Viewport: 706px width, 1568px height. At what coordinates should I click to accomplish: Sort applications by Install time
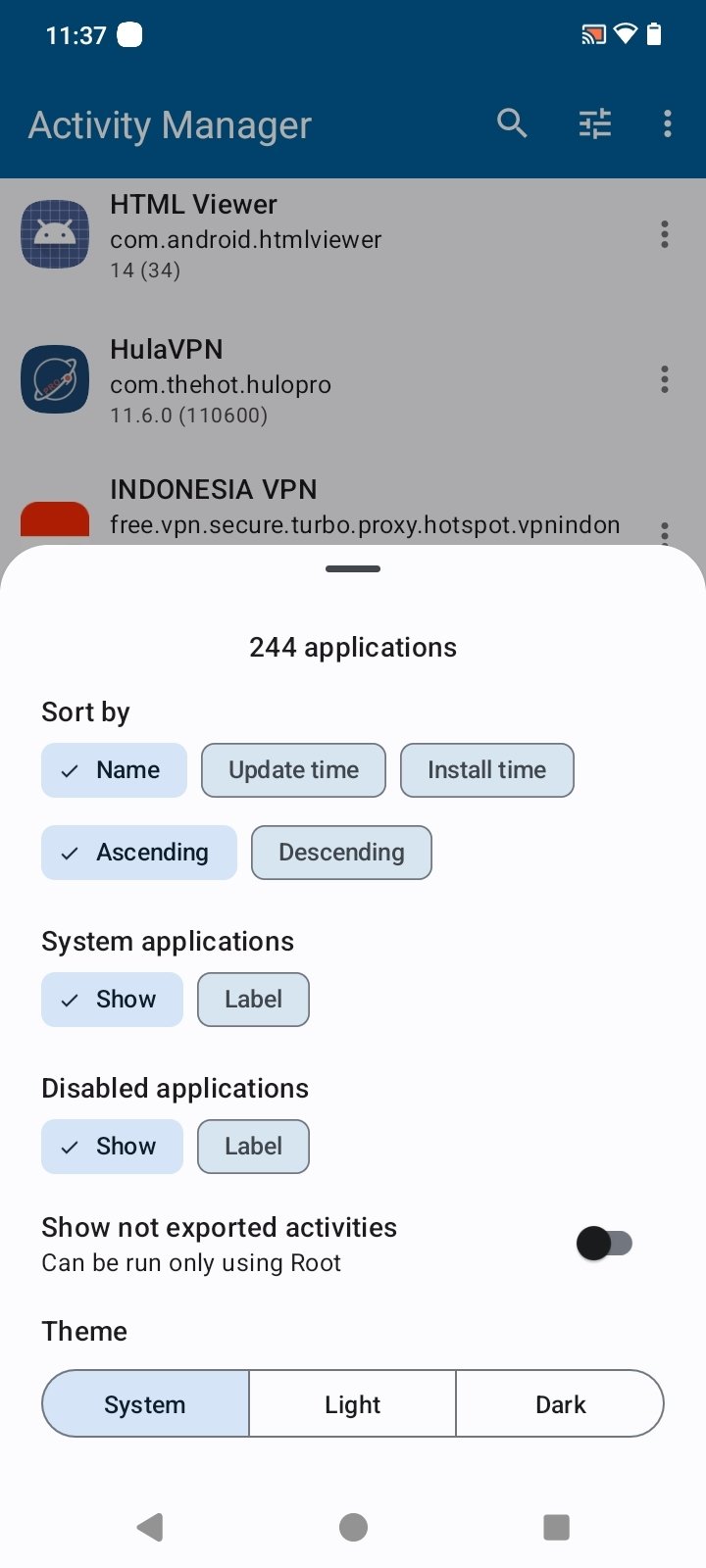click(486, 770)
